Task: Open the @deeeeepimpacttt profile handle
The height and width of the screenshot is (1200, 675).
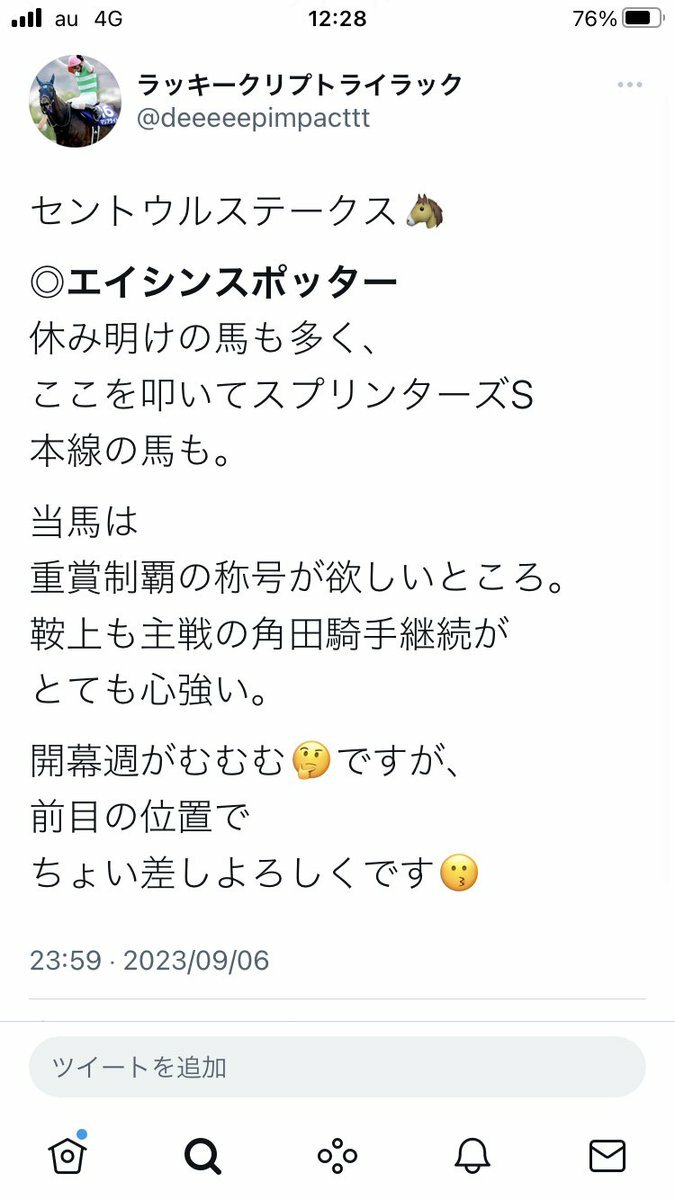Action: pyautogui.click(x=252, y=118)
